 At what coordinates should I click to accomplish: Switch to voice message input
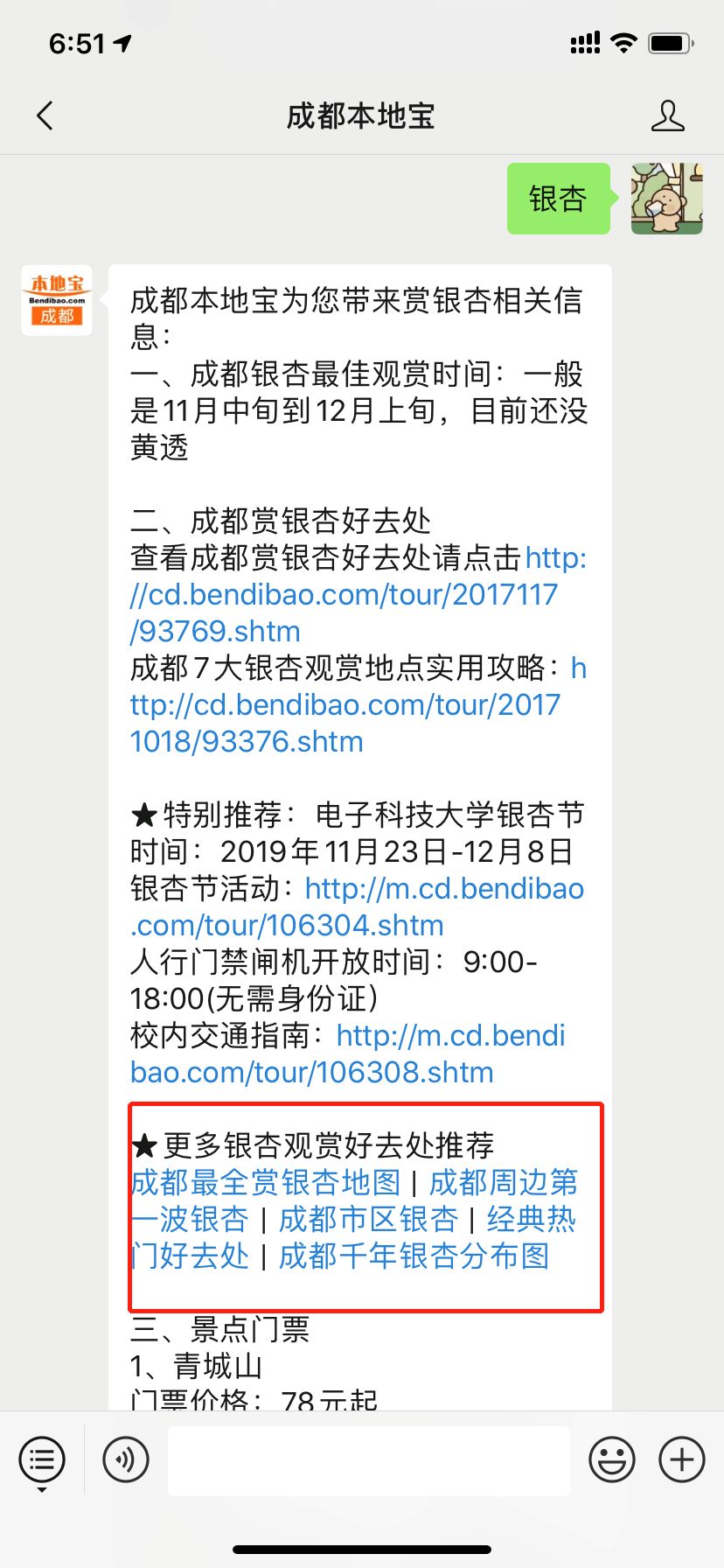pos(126,1459)
